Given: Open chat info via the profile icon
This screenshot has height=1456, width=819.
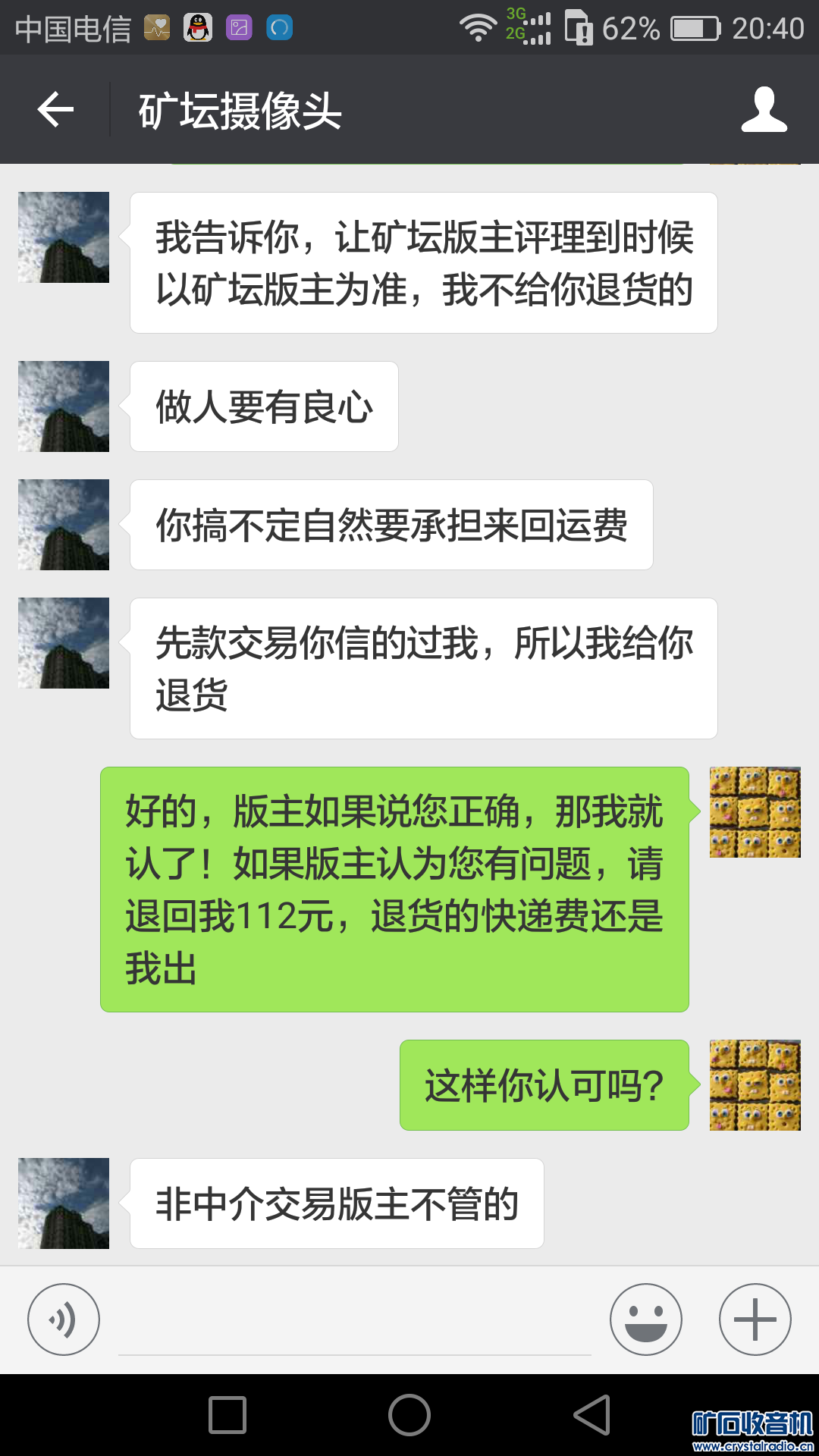Looking at the screenshot, I should 764,110.
